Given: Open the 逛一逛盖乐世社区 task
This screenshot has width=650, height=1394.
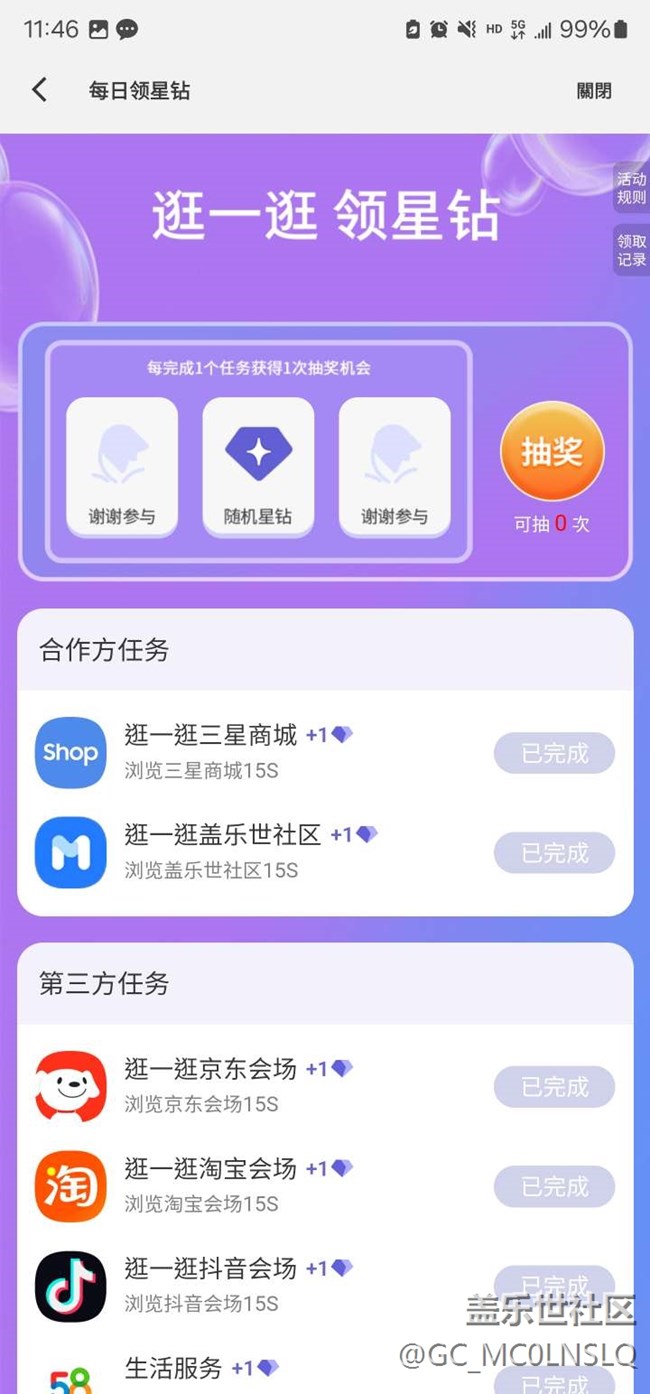Looking at the screenshot, I should 325,852.
